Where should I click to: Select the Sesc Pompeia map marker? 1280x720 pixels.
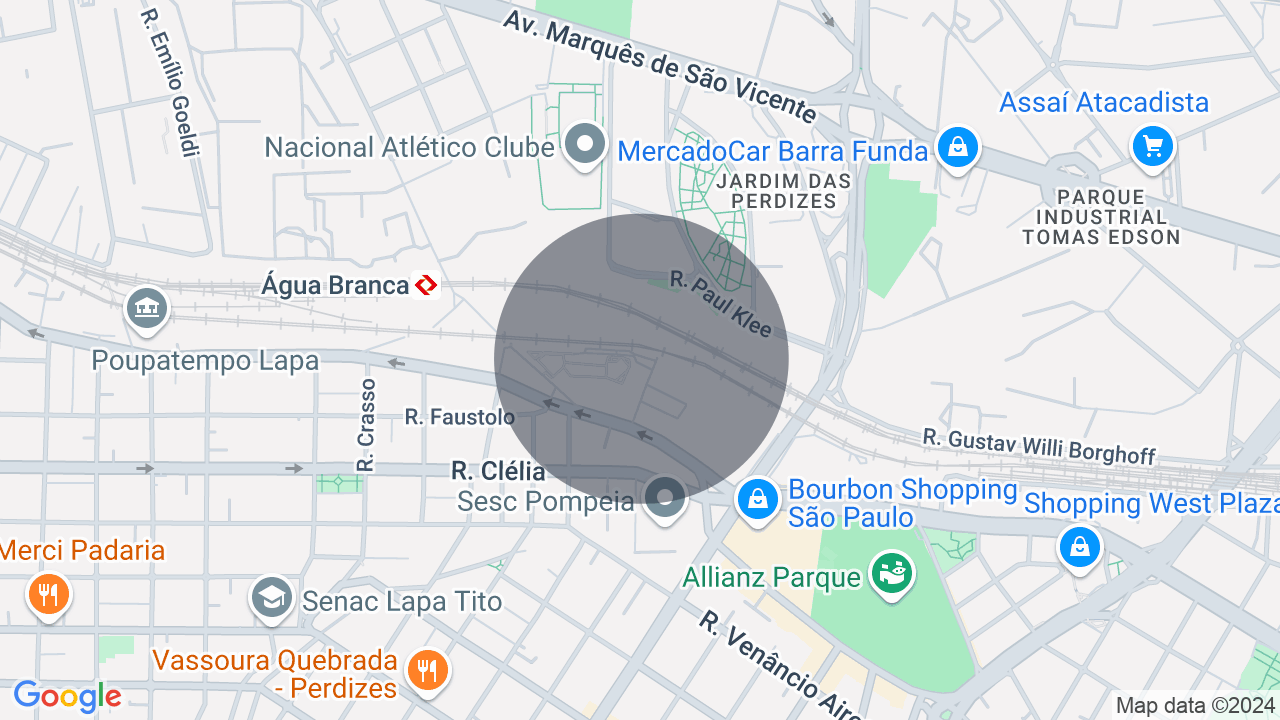pyautogui.click(x=664, y=496)
